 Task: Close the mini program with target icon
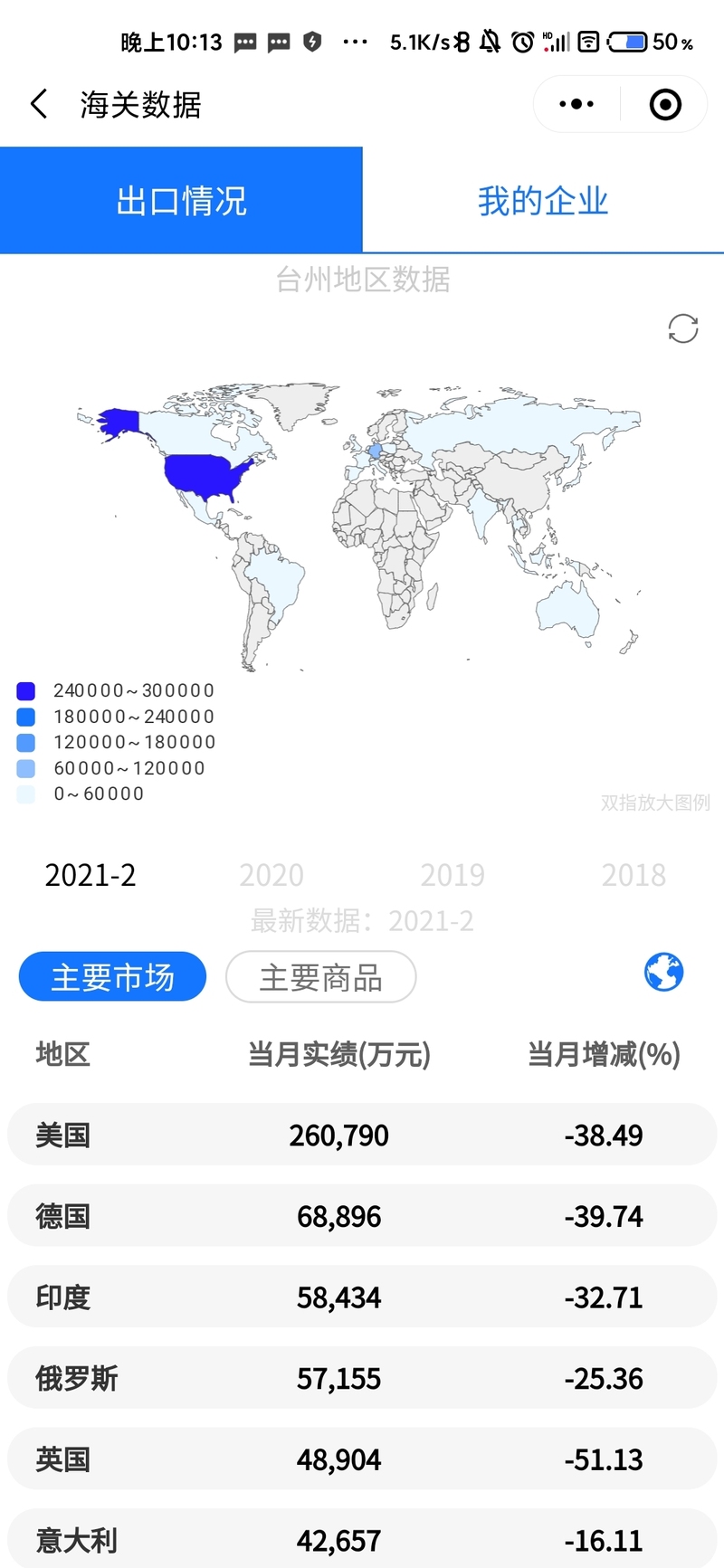(x=665, y=104)
